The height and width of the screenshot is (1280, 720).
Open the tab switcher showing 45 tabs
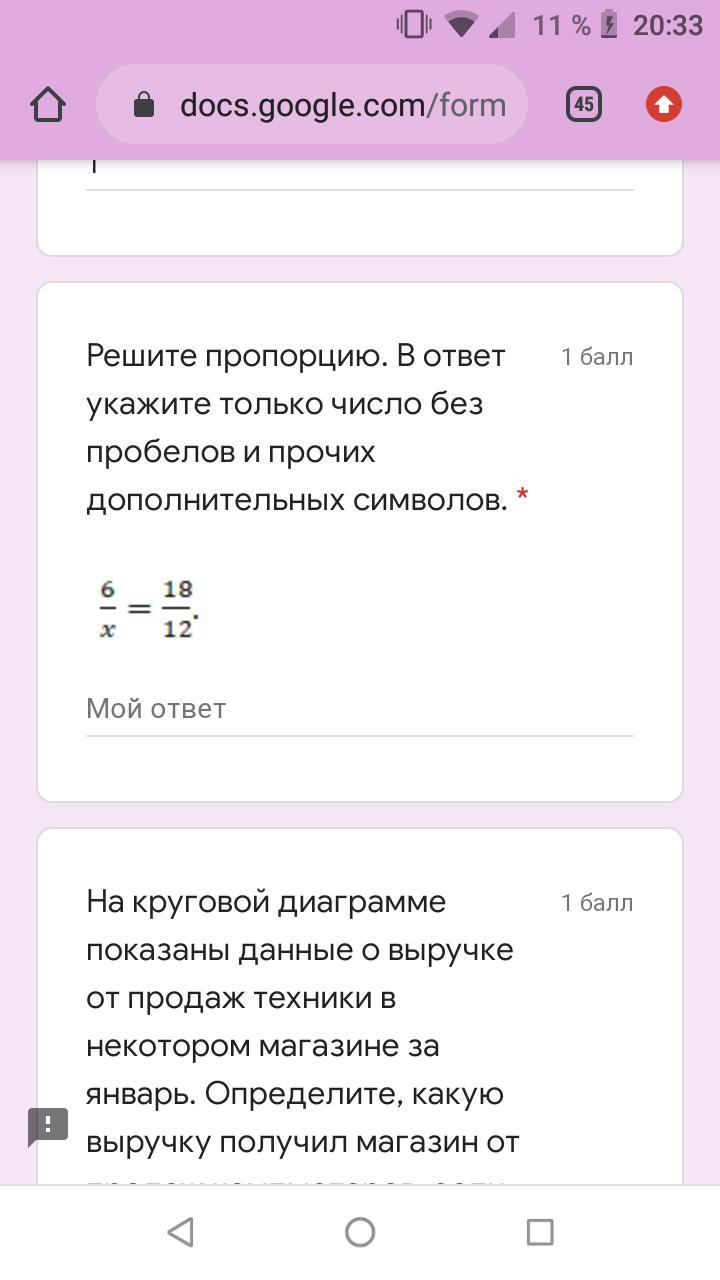coord(584,104)
